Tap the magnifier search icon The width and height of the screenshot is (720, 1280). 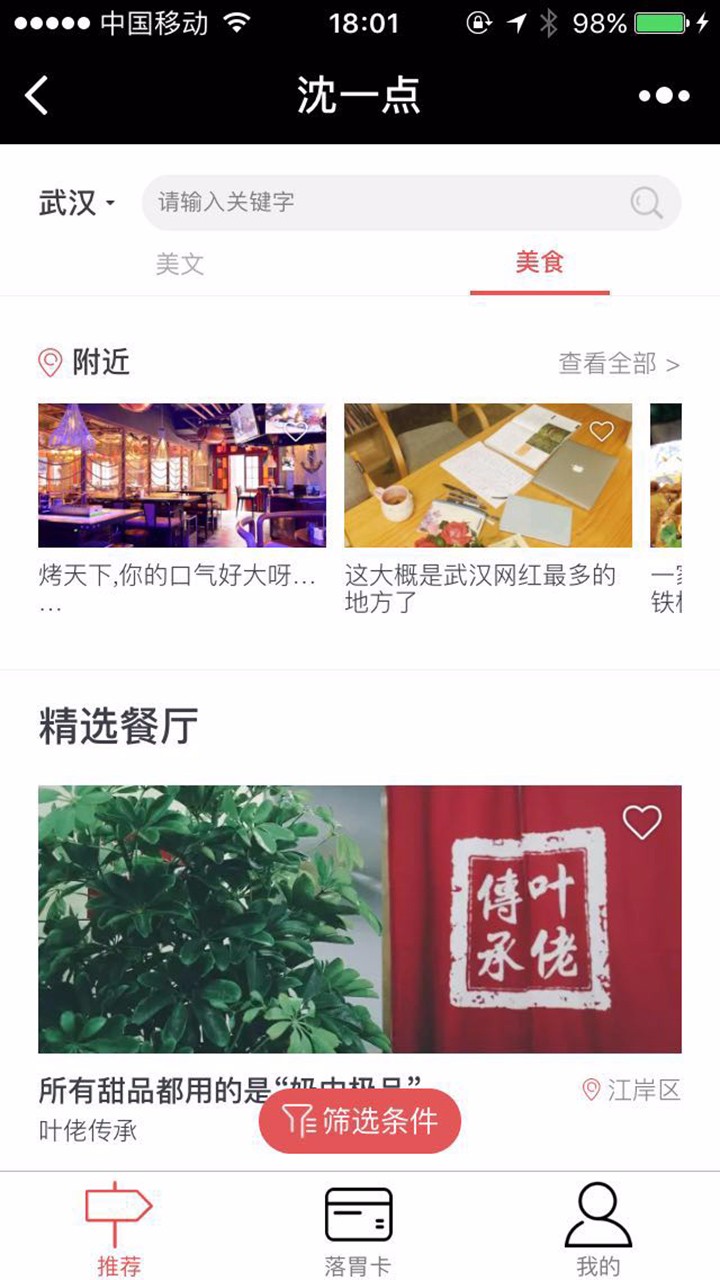[647, 203]
